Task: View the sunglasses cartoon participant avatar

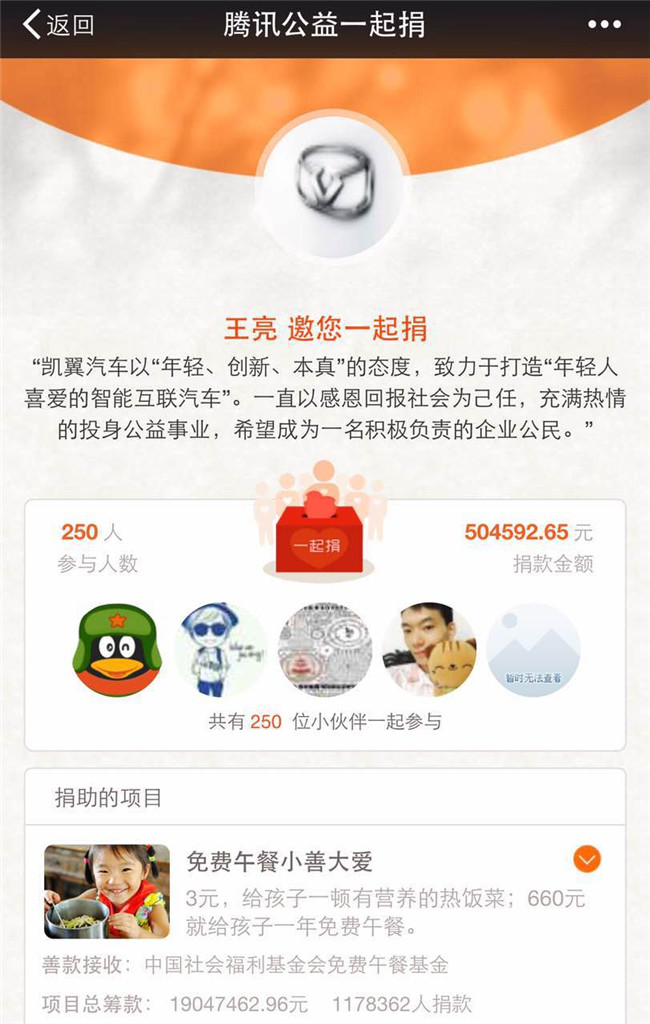Action: (220, 650)
